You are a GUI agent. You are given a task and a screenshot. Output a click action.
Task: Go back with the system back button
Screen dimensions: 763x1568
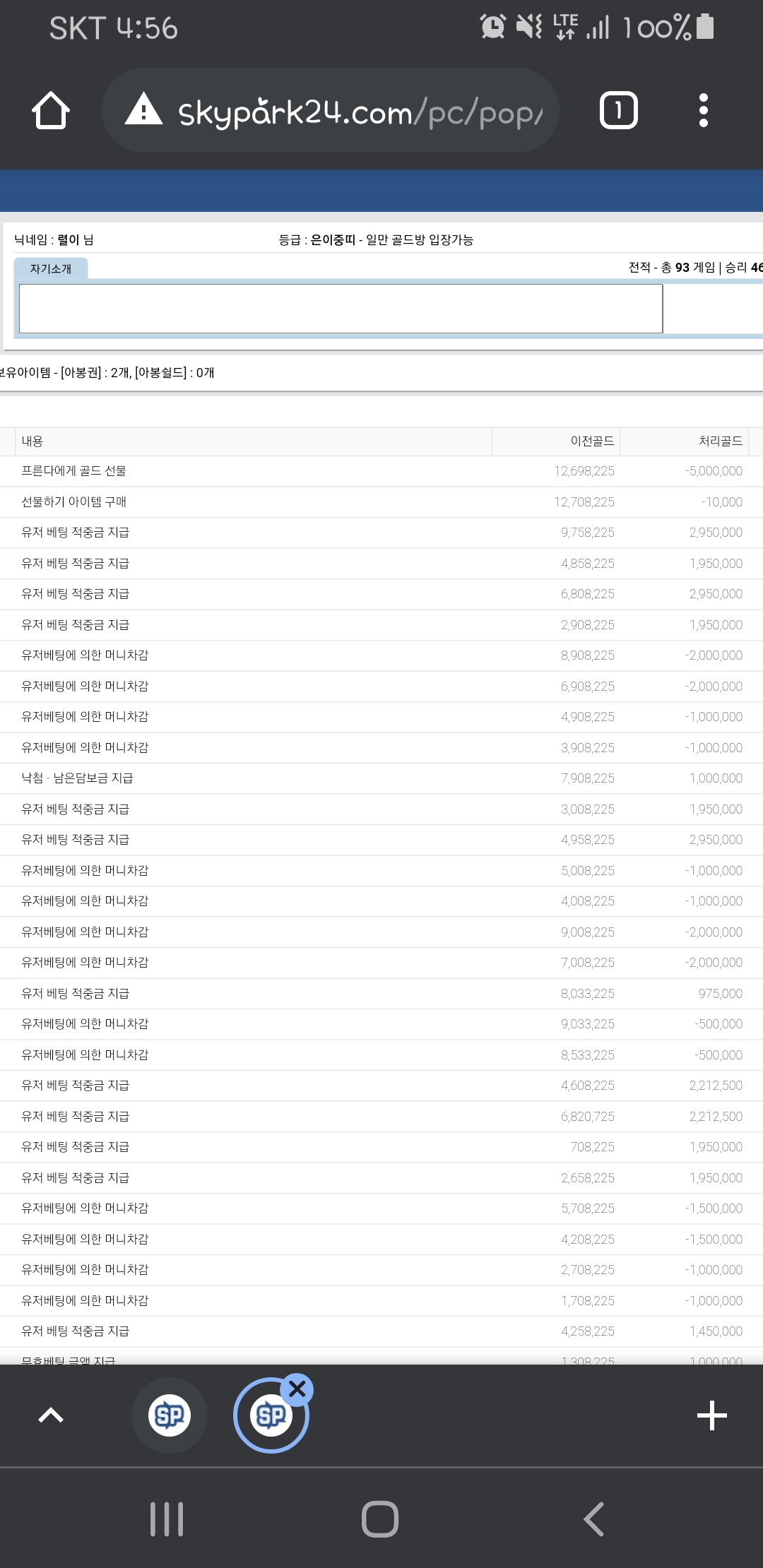pyautogui.click(x=594, y=1519)
